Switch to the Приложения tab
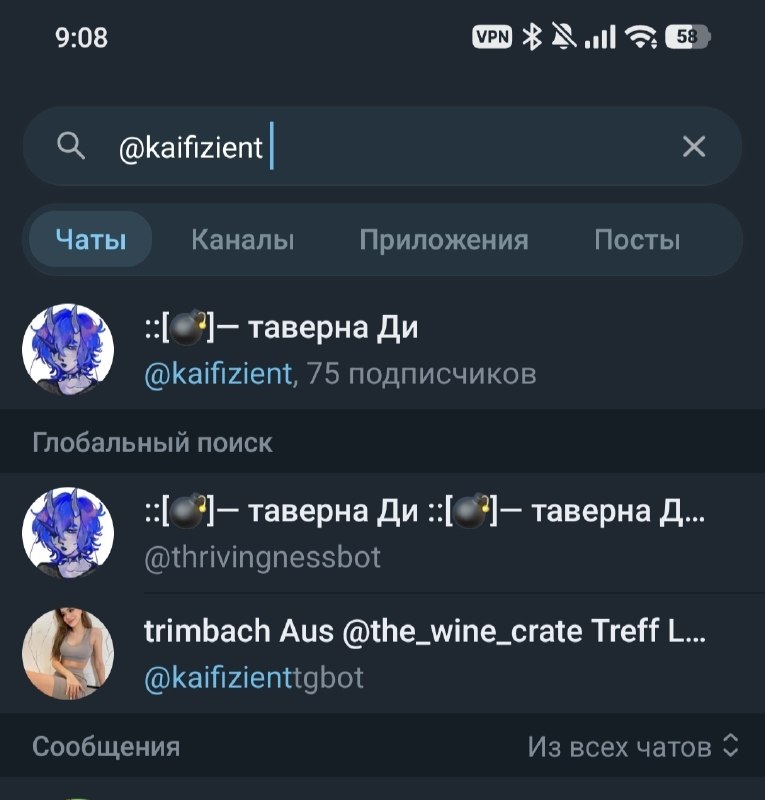Image resolution: width=765 pixels, height=800 pixels. coord(443,239)
